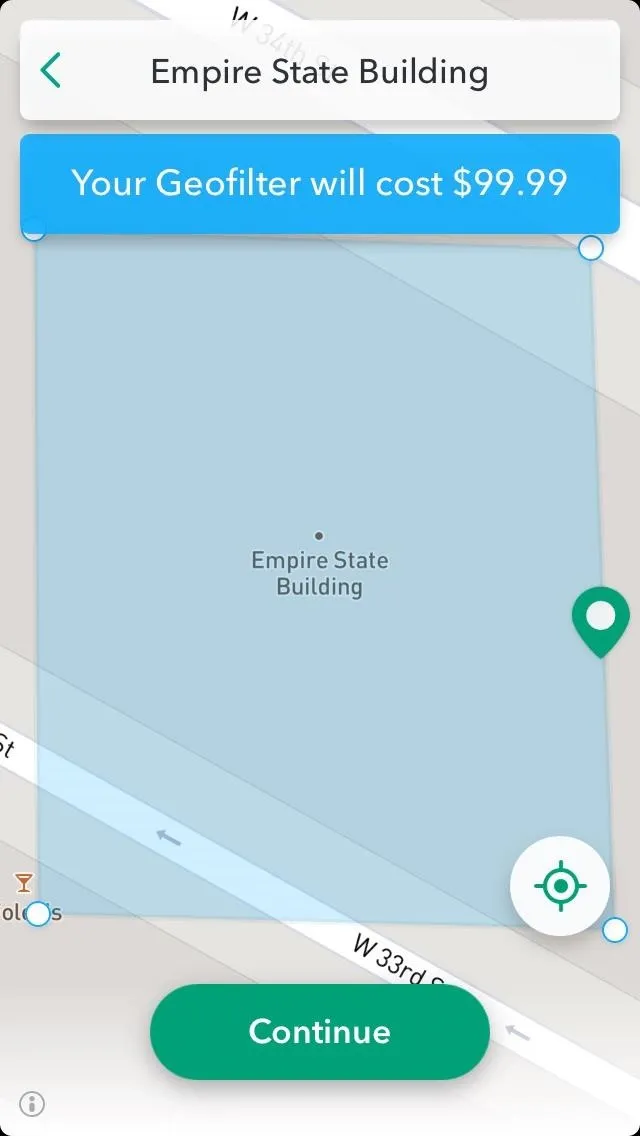
Task: Open the info icon in the corner
Action: tap(32, 1103)
